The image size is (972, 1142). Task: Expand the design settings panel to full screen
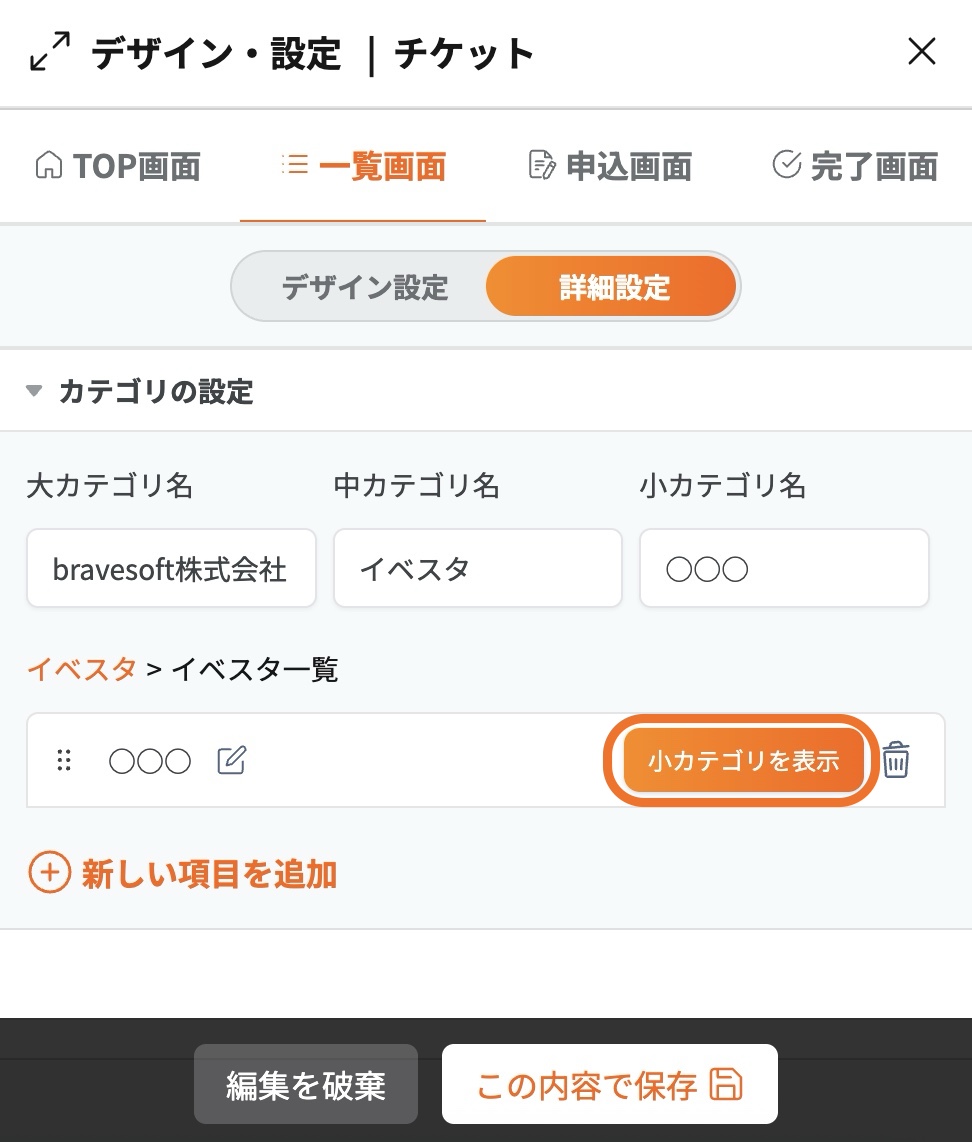tap(50, 51)
